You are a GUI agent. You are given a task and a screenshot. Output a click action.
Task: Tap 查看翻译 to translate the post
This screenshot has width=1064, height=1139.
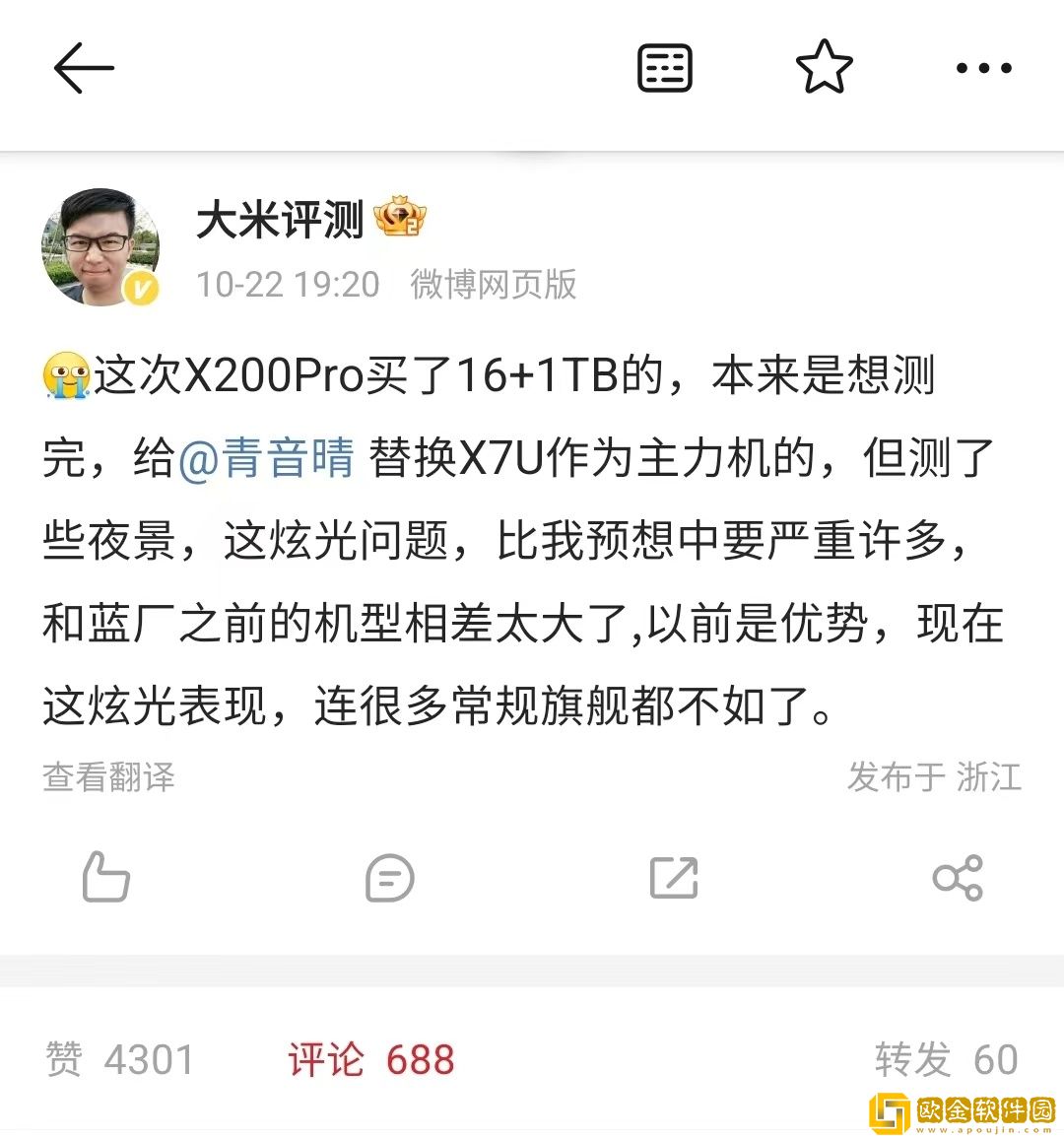(x=108, y=777)
